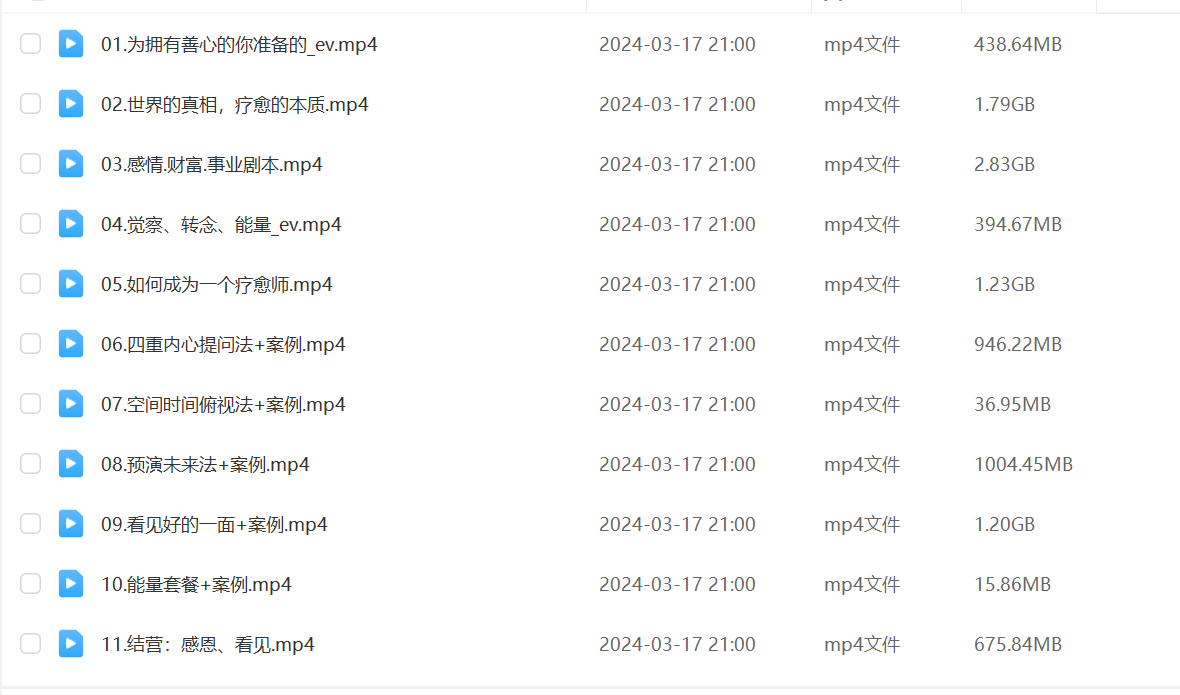The image size is (1180, 695).
Task: Select checkbox next to 08.预演未来法+案例.mp4
Action: tap(31, 464)
